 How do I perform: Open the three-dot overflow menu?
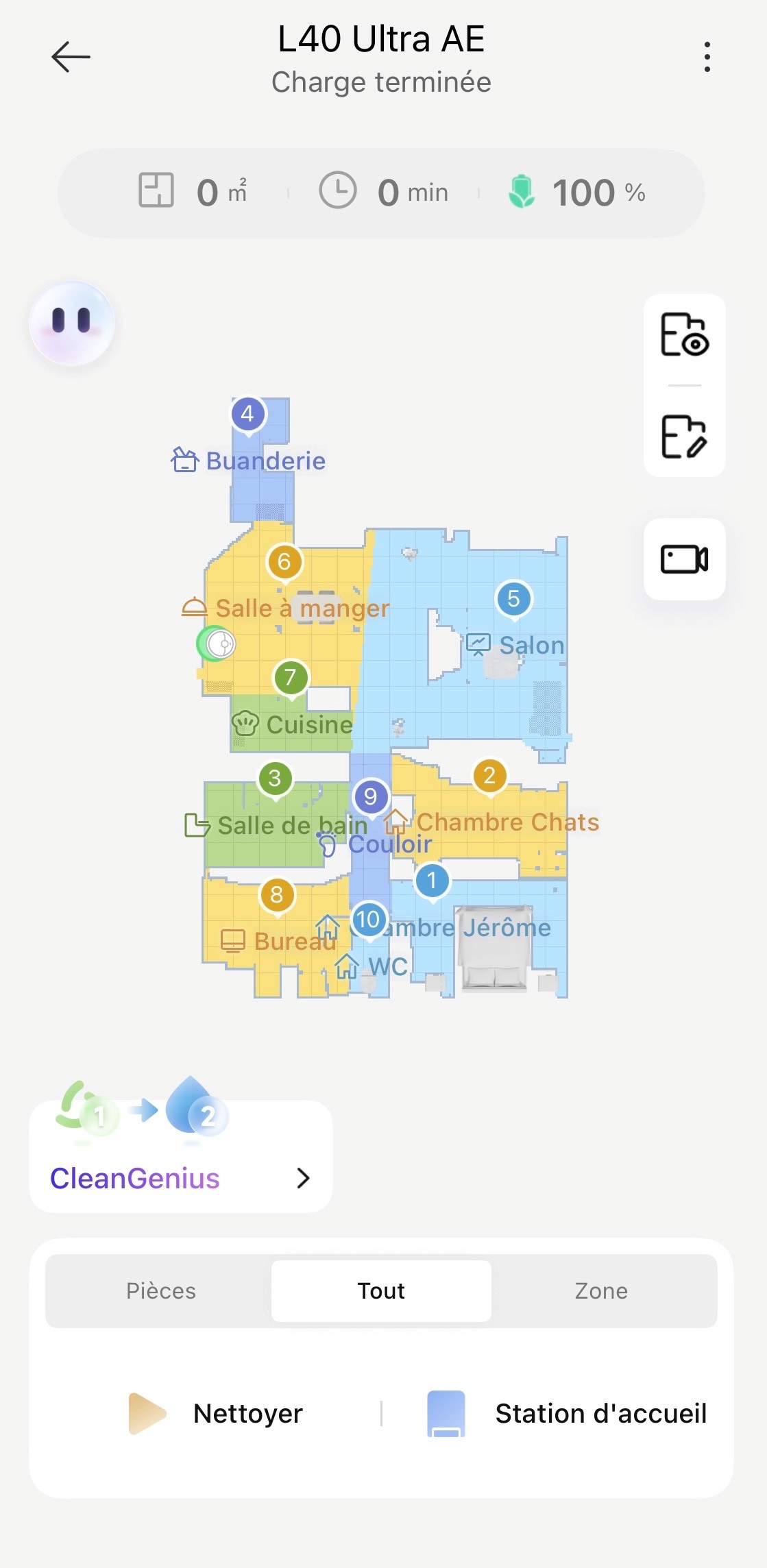707,57
